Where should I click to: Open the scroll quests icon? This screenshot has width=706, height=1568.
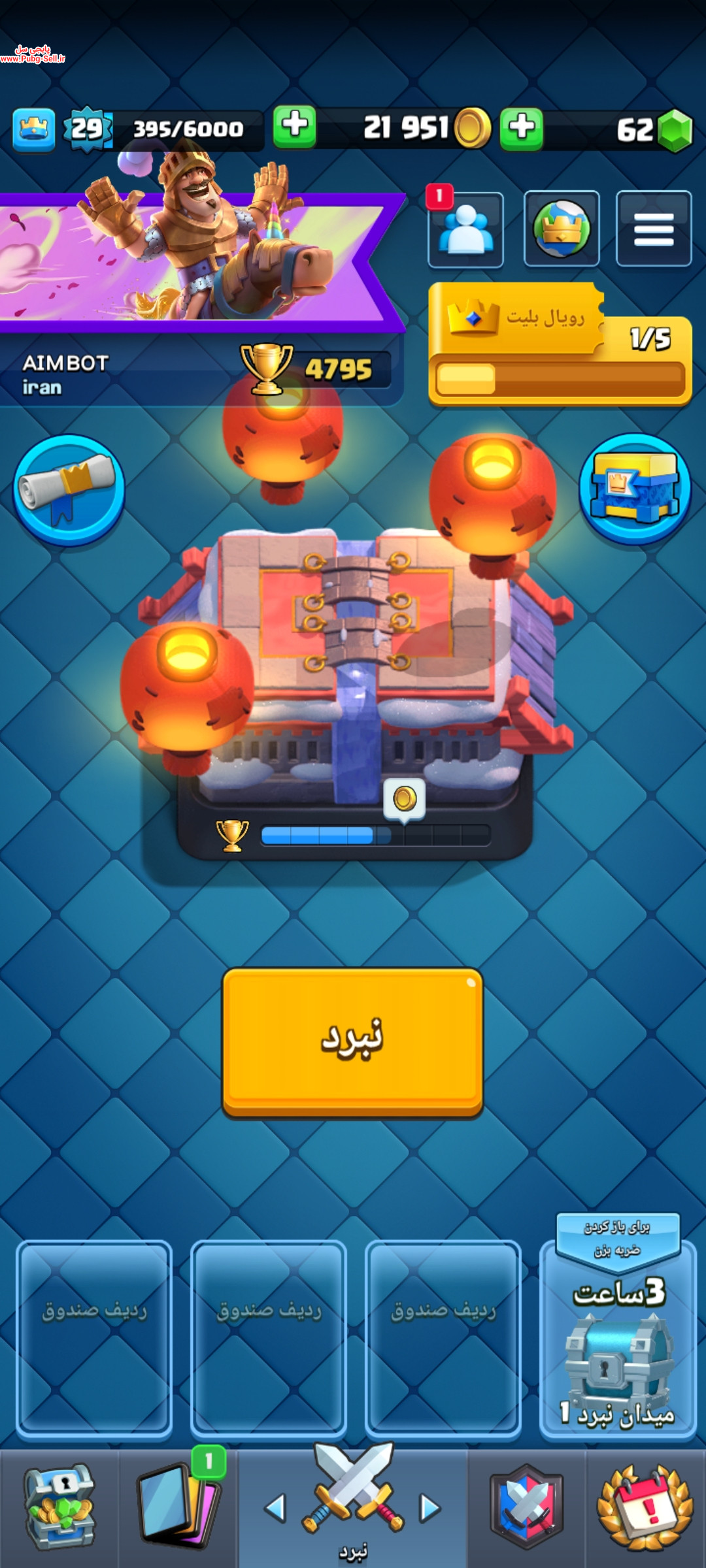[69, 490]
